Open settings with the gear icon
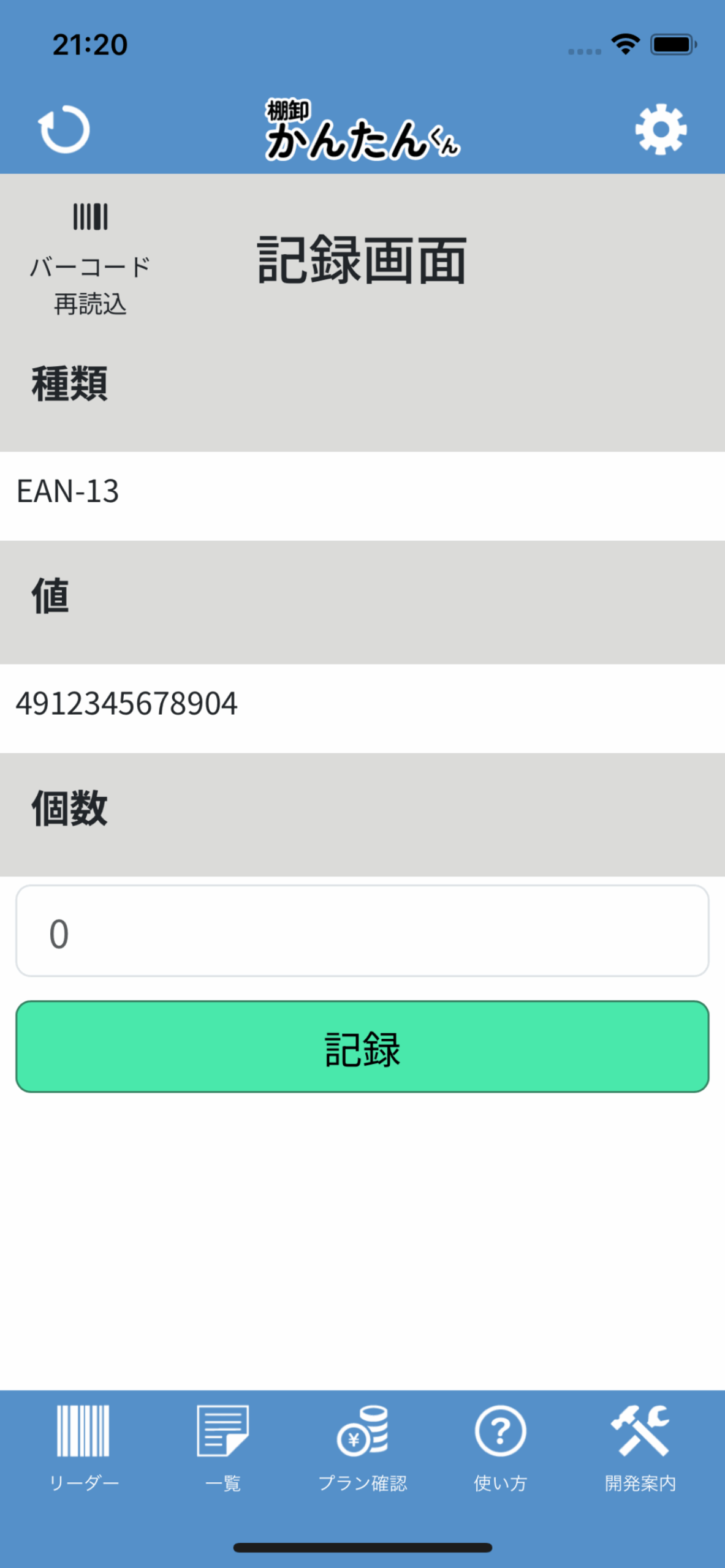Screen dimensions: 725x1568 point(661,129)
